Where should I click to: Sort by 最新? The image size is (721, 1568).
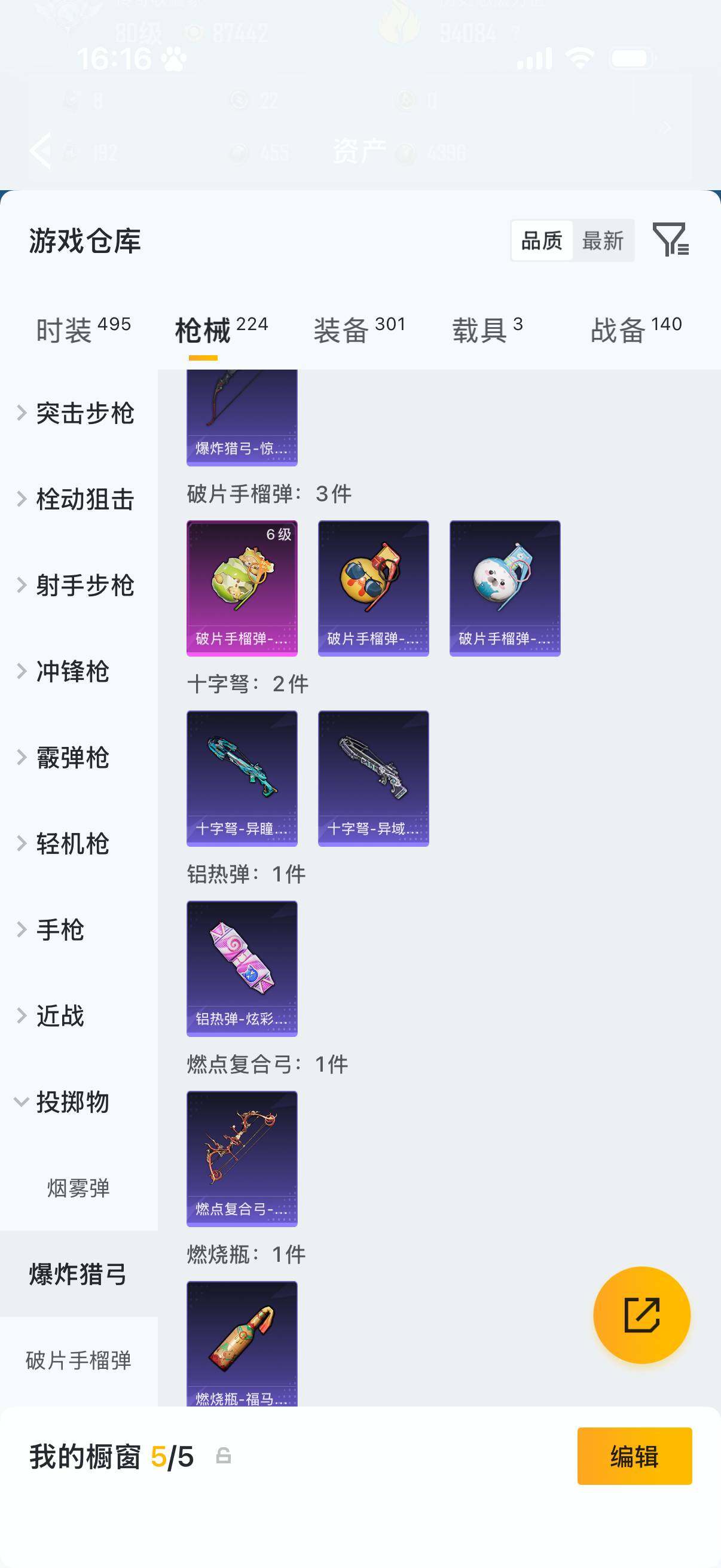click(603, 240)
